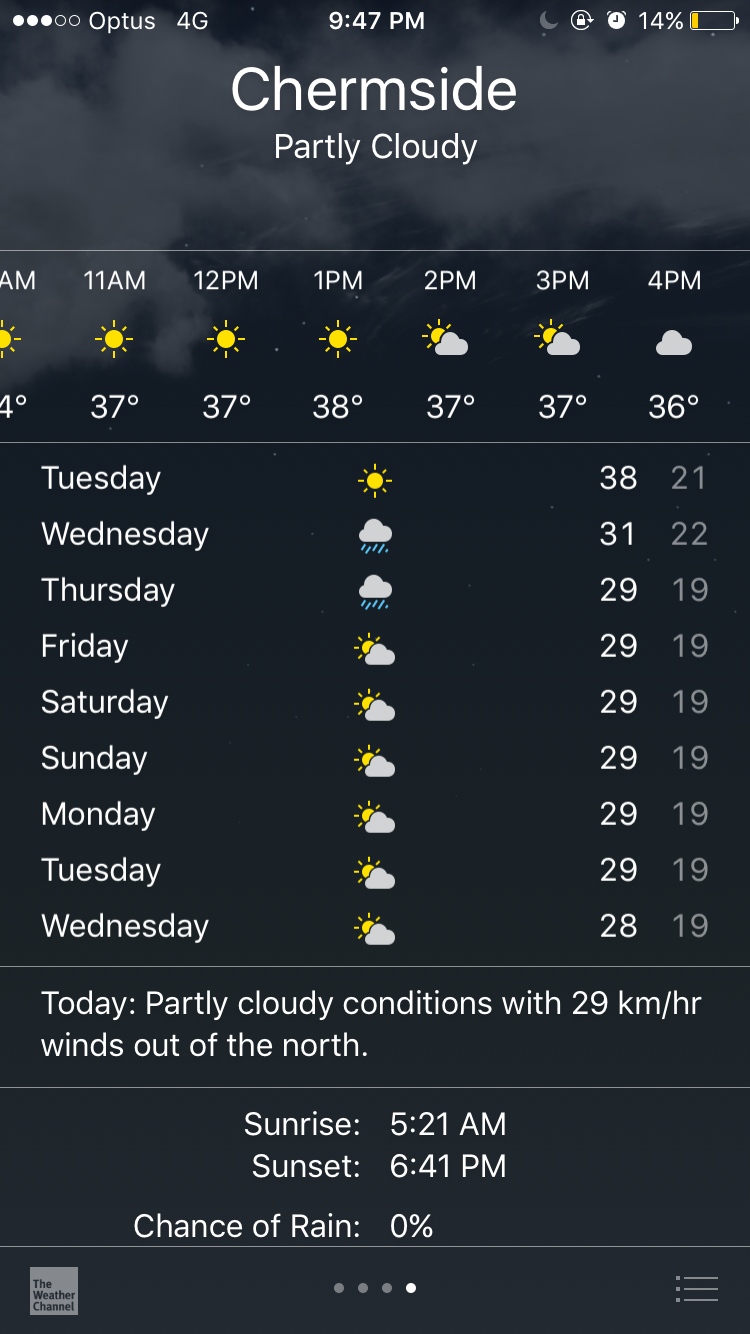Open the city list button
Screen dimensions: 750x1334
pyautogui.click(x=697, y=1289)
